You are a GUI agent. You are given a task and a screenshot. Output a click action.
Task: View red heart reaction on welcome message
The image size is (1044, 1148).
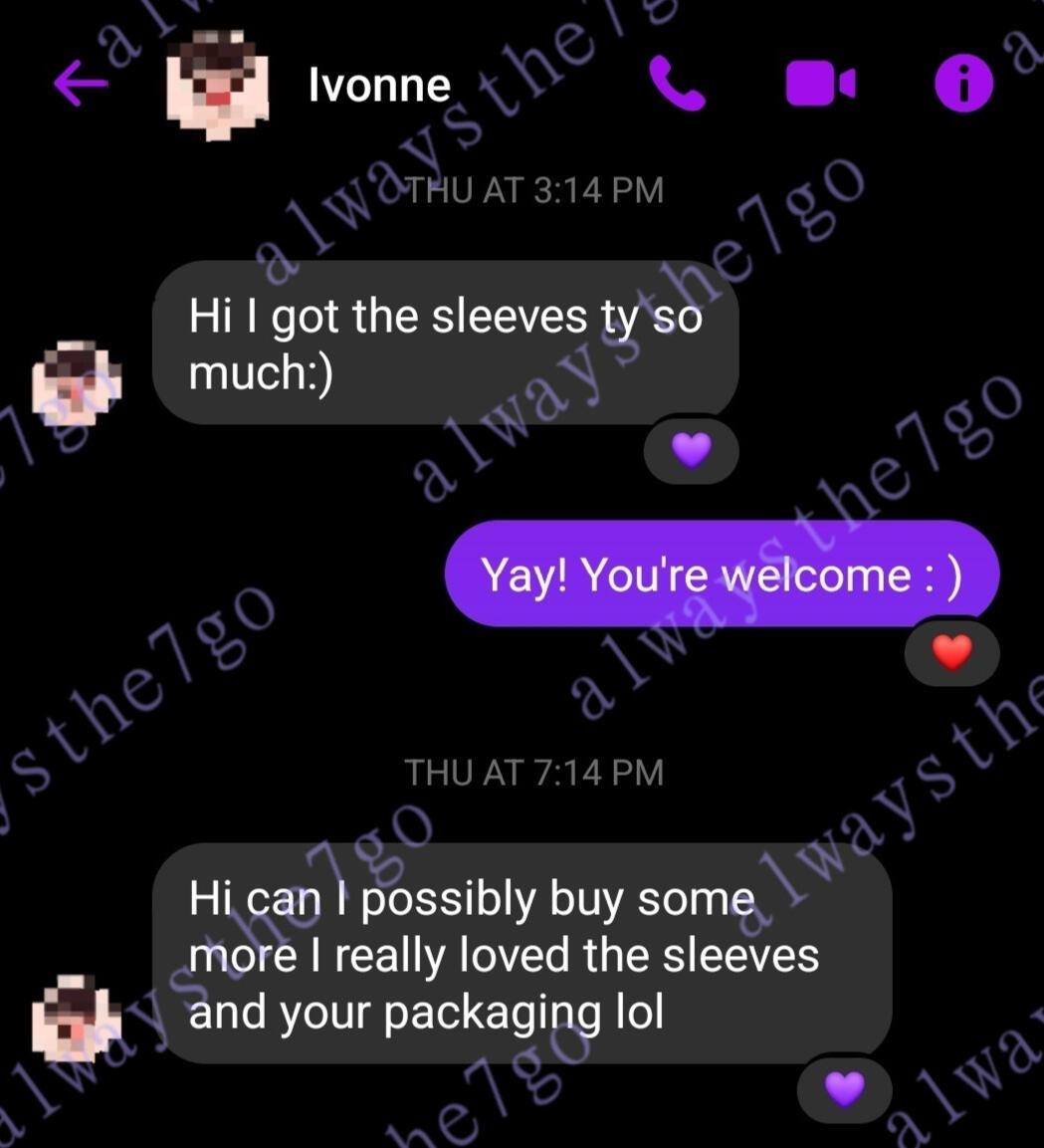point(951,652)
